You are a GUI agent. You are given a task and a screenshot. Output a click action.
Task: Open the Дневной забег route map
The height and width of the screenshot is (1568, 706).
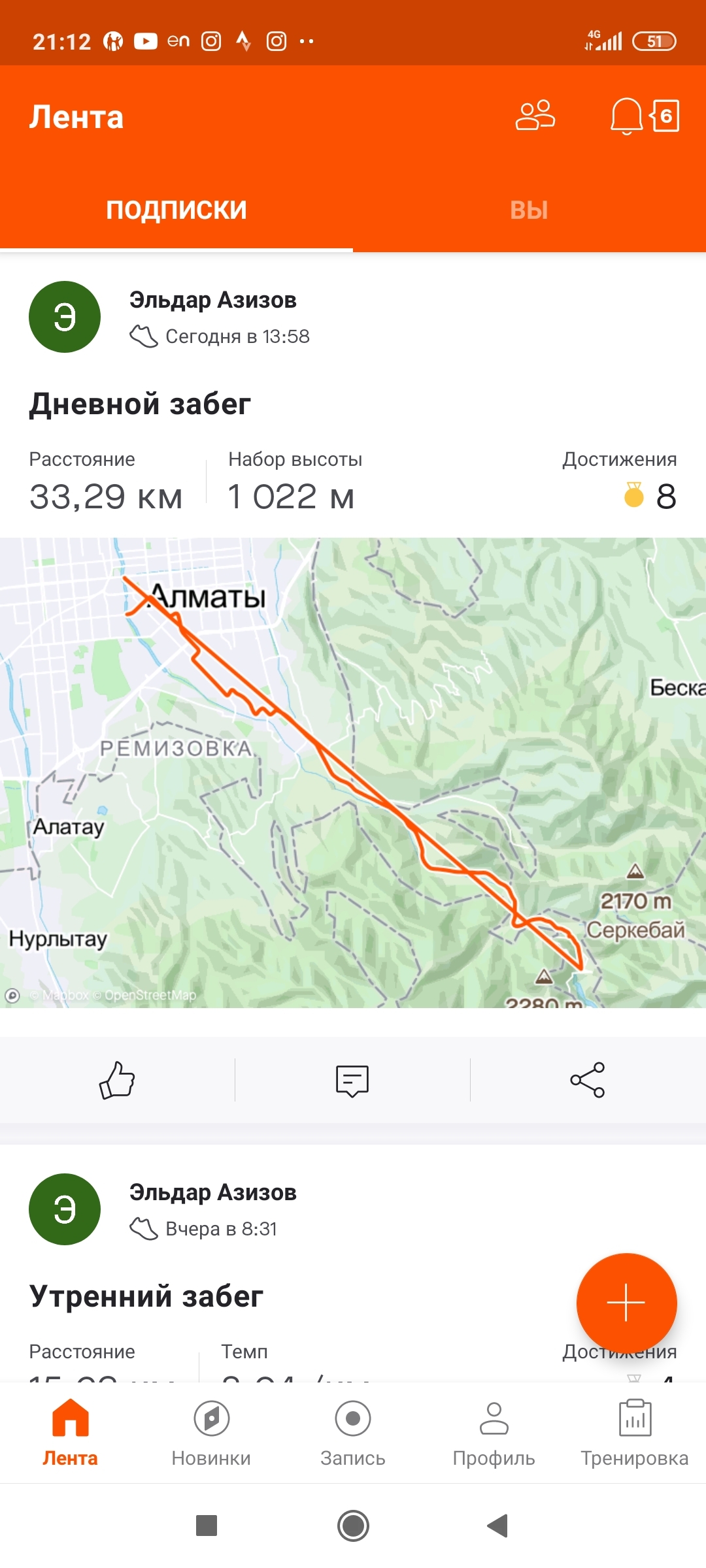tap(353, 772)
